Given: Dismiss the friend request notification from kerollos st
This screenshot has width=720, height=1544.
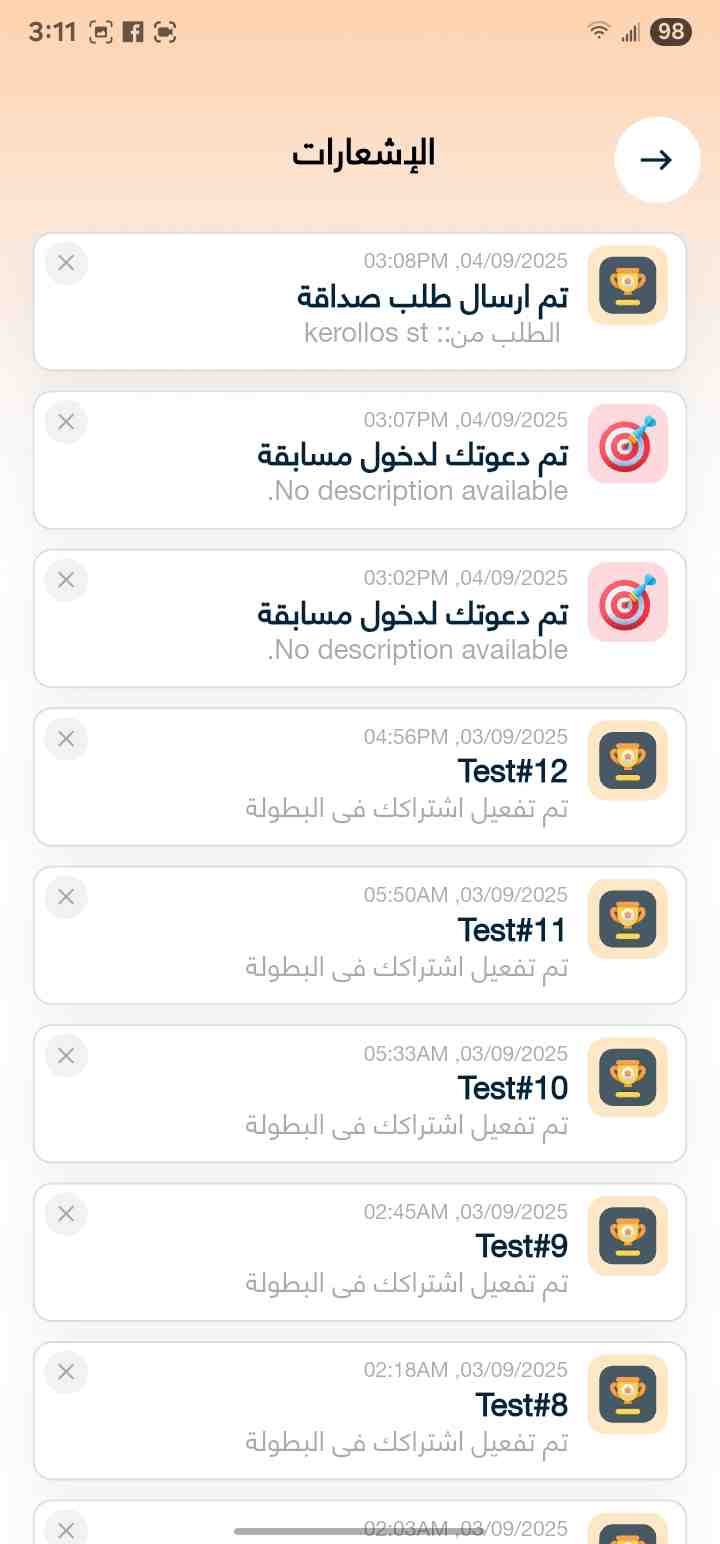Looking at the screenshot, I should [x=66, y=263].
